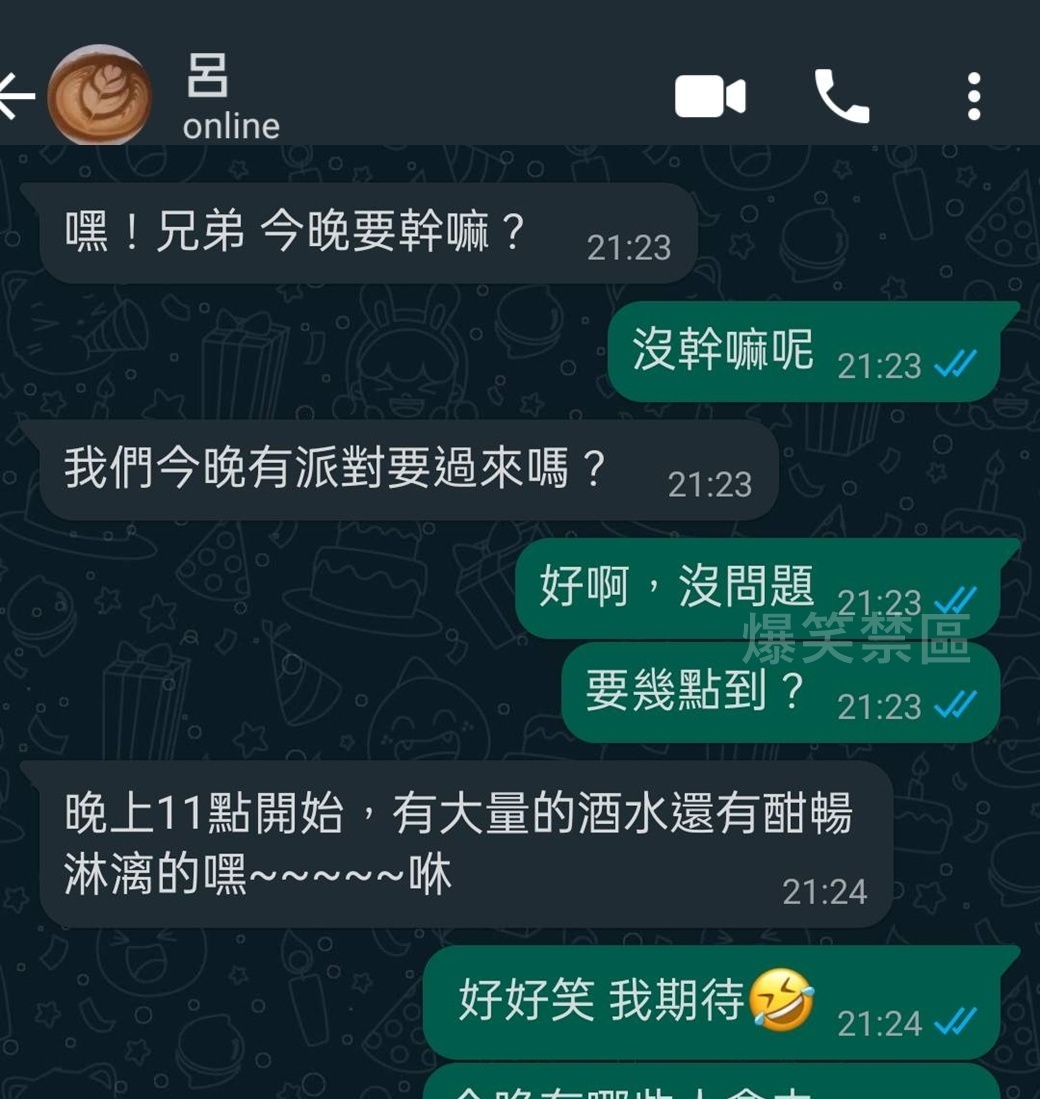
Task: Open the three-dot overflow menu
Action: 974,97
